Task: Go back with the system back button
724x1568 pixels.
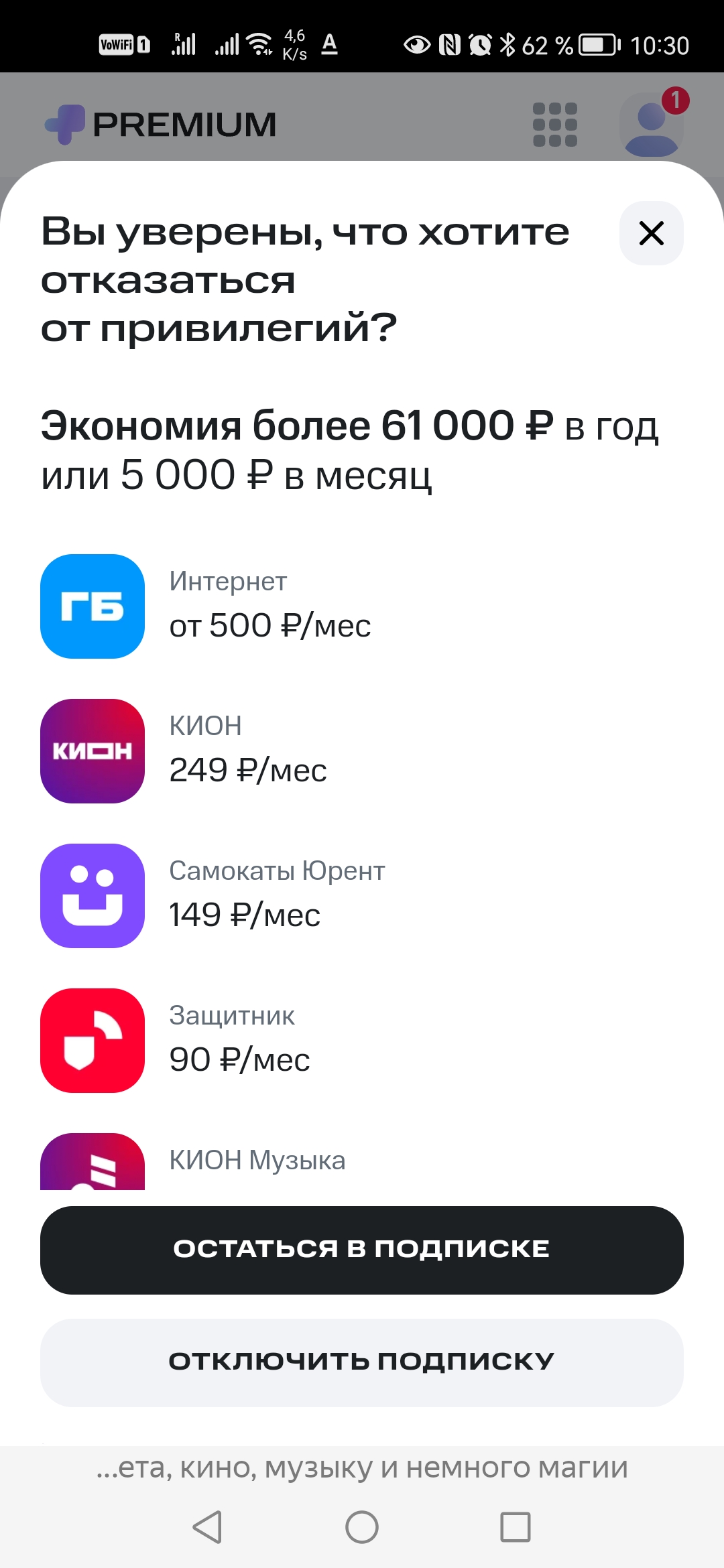Action: [207, 1527]
